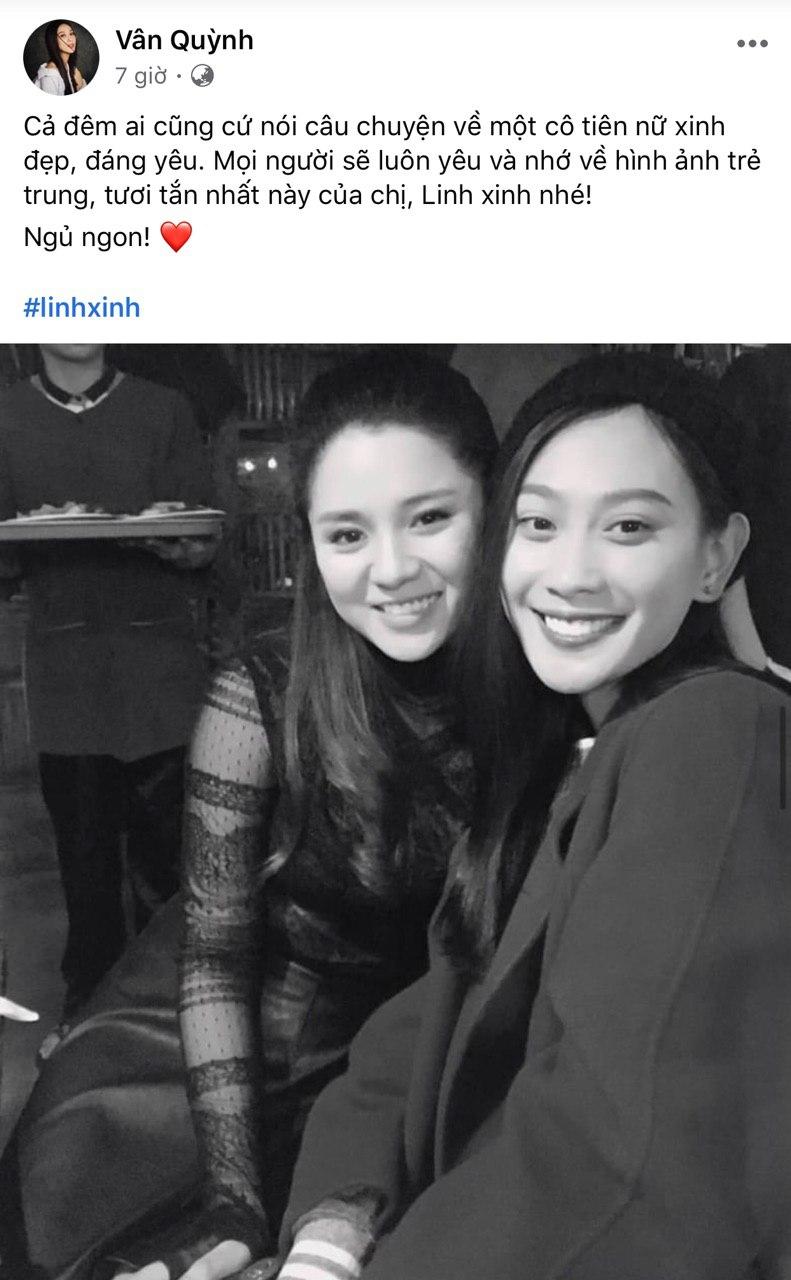791x1280 pixels.
Task: Open Vân Quỳnh's profile picture
Action: pyautogui.click(x=61, y=58)
